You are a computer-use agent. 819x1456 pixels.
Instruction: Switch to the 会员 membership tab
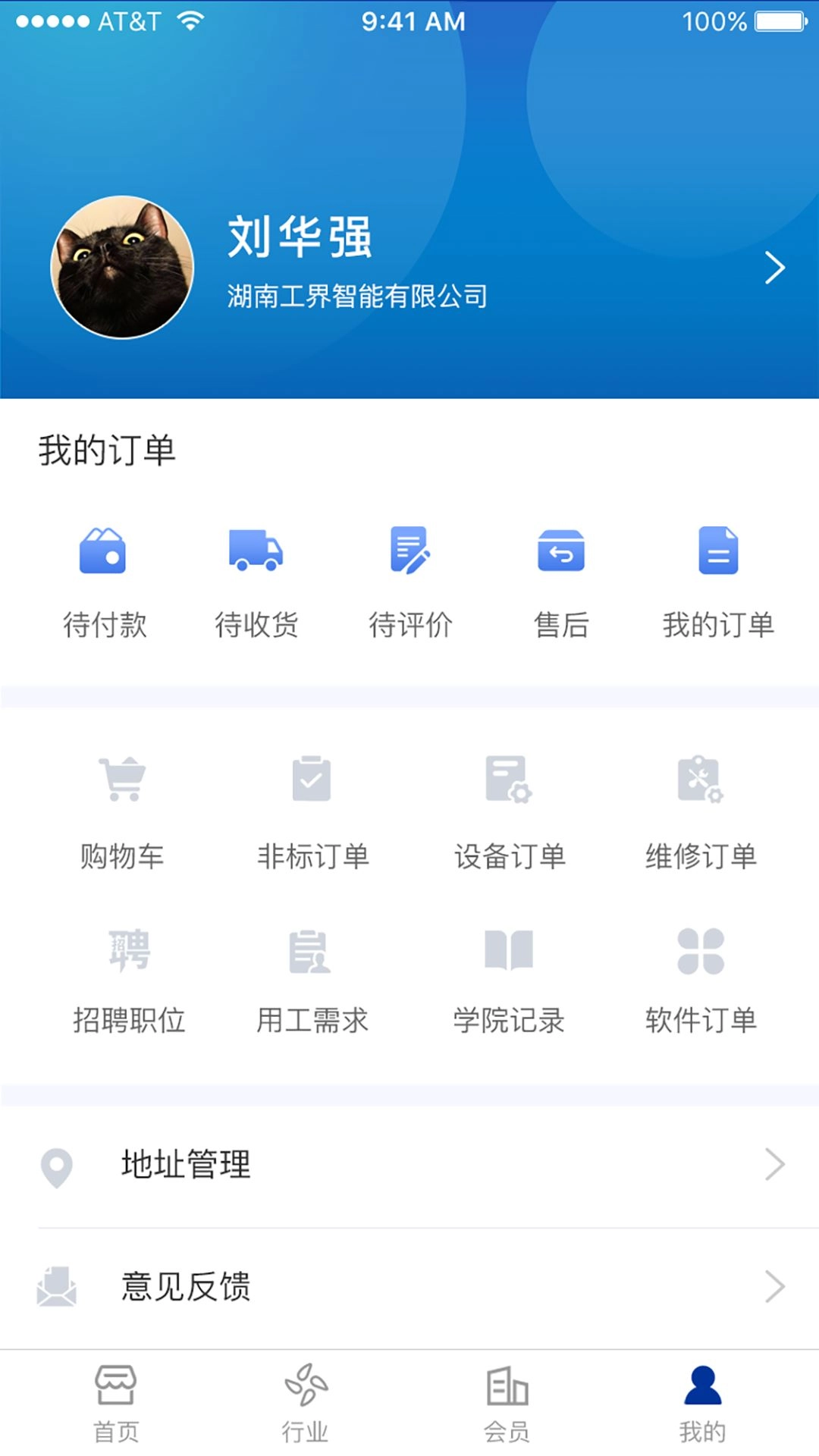coord(507,1403)
